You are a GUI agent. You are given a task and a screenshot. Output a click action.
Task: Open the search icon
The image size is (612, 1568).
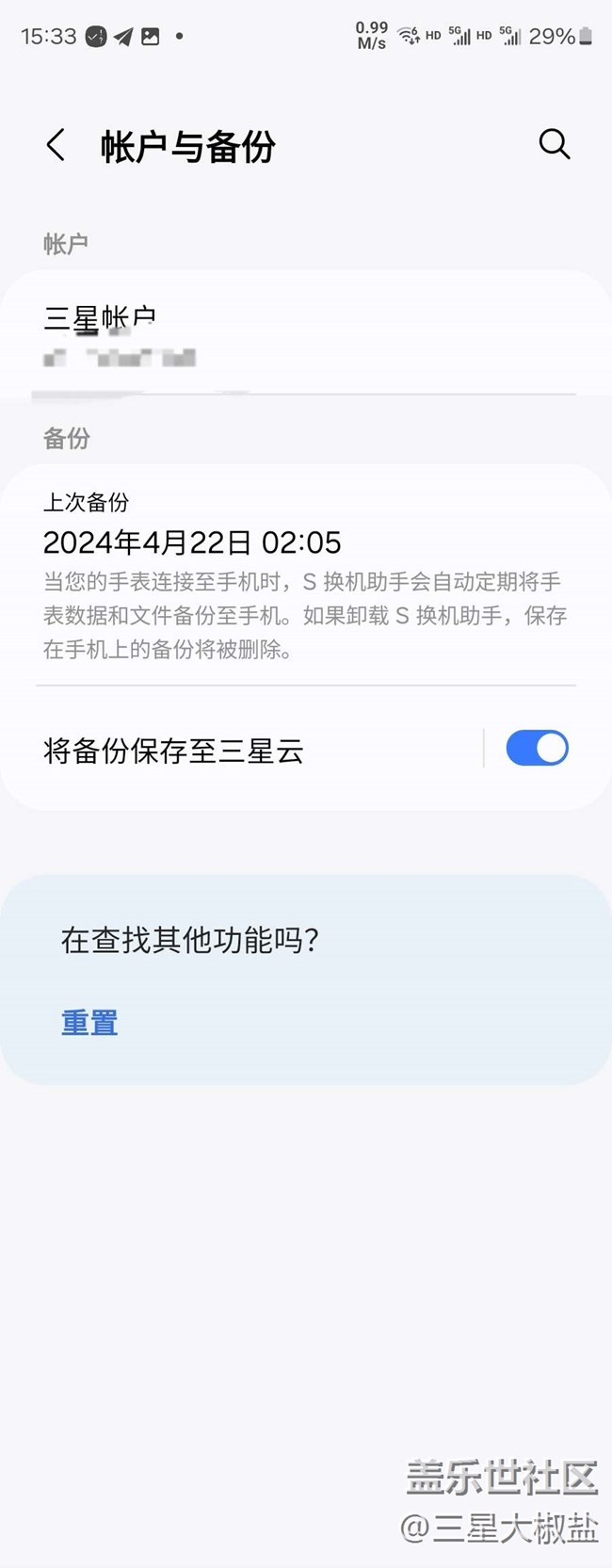coord(554,144)
